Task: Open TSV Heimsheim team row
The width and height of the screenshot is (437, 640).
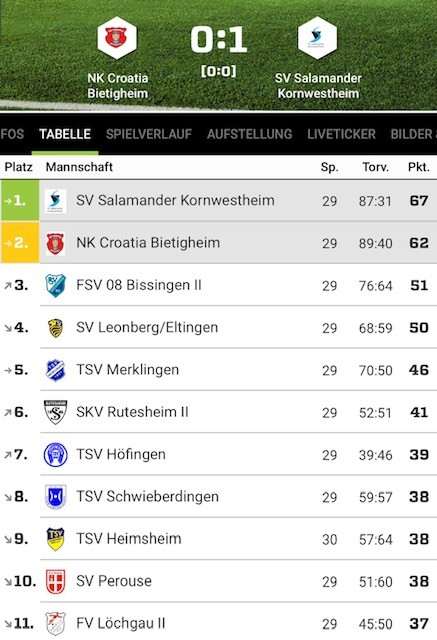Action: [x=218, y=539]
